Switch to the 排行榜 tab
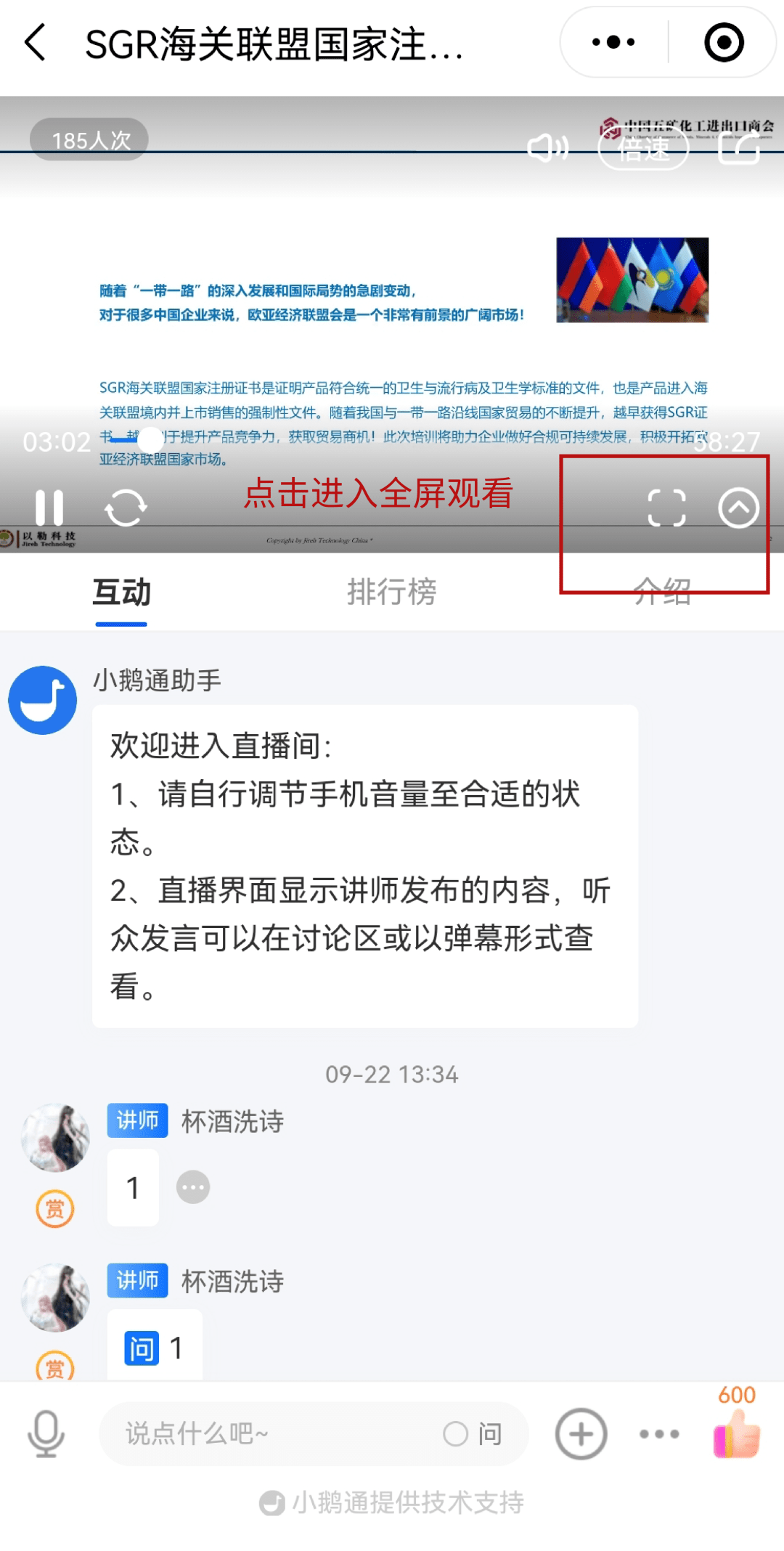 coord(391,592)
